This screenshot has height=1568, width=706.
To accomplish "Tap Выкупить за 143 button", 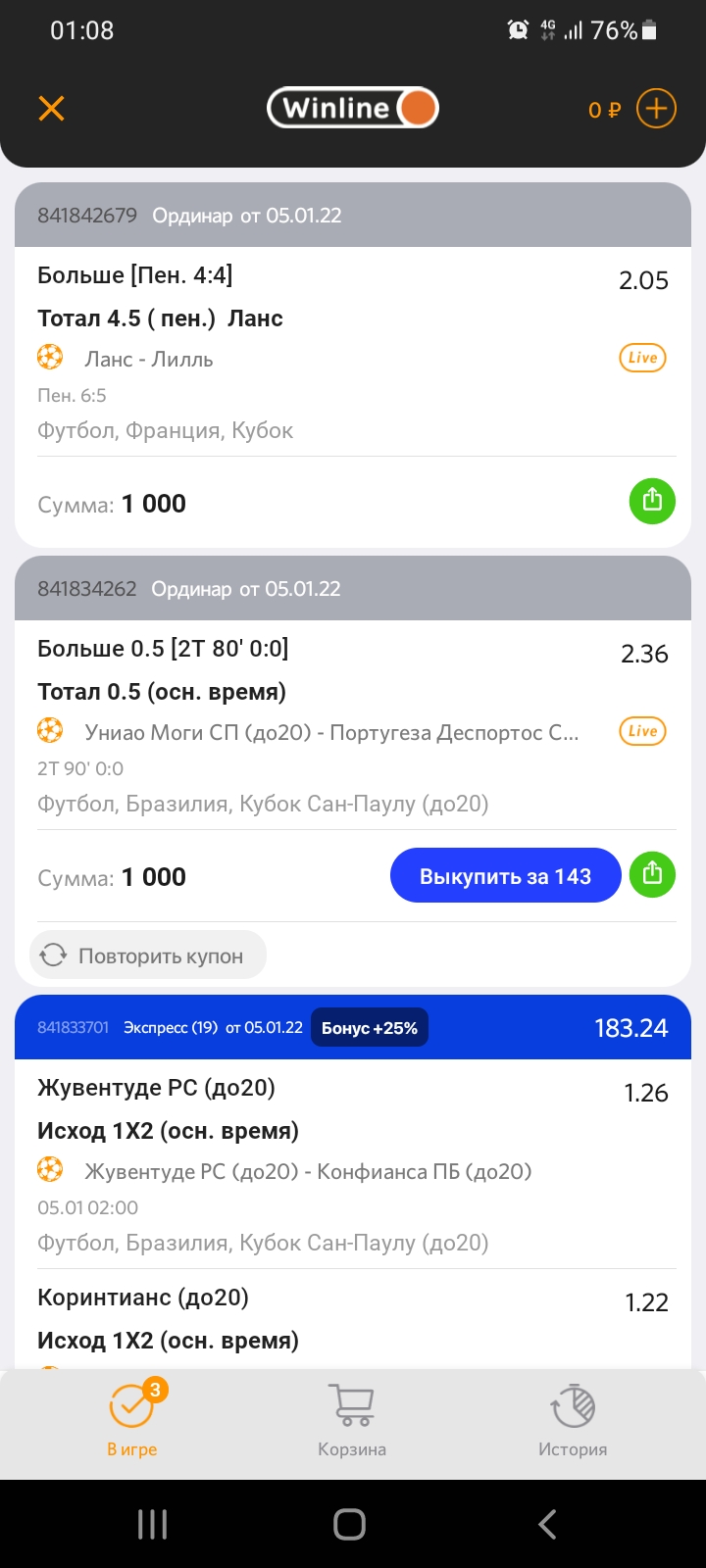I will (x=505, y=875).
